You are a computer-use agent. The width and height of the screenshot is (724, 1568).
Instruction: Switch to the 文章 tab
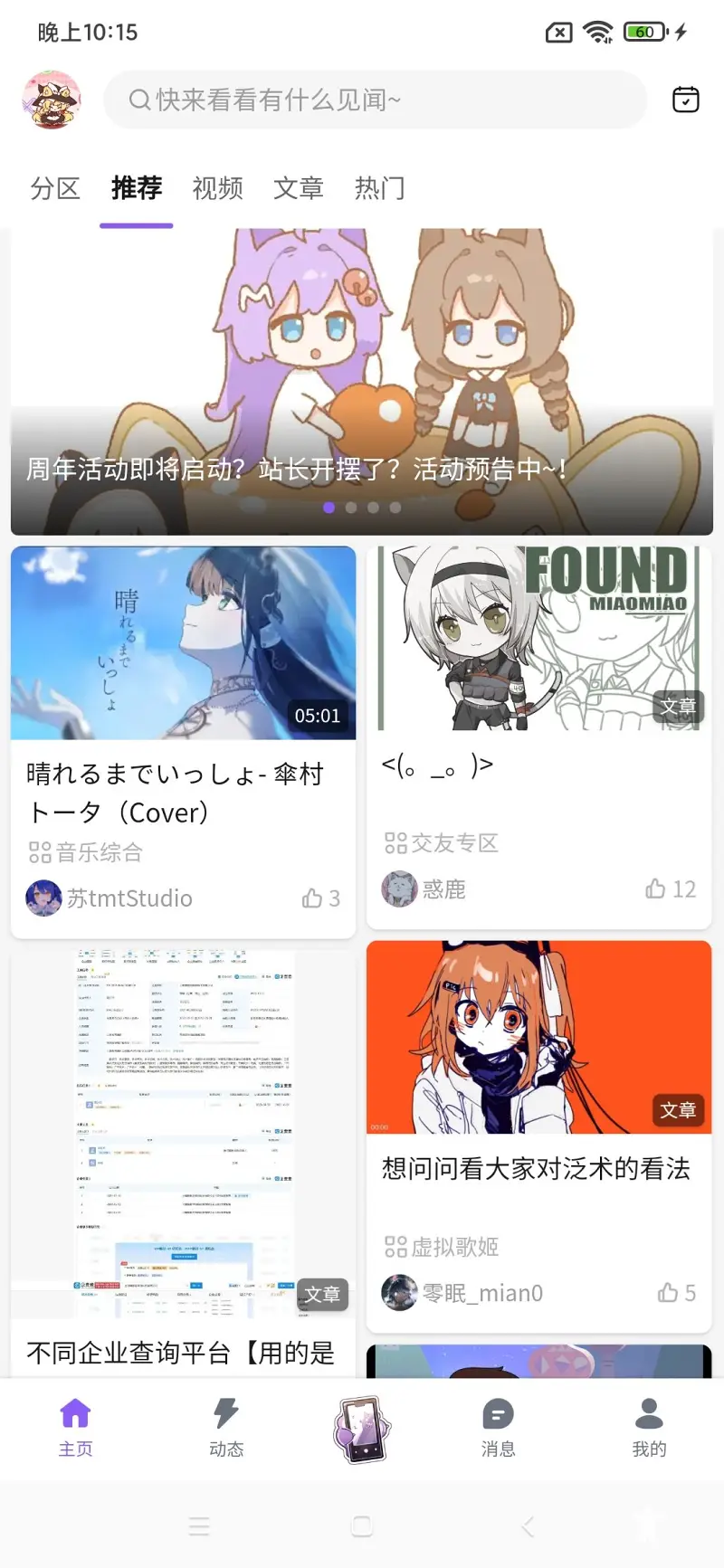(299, 188)
